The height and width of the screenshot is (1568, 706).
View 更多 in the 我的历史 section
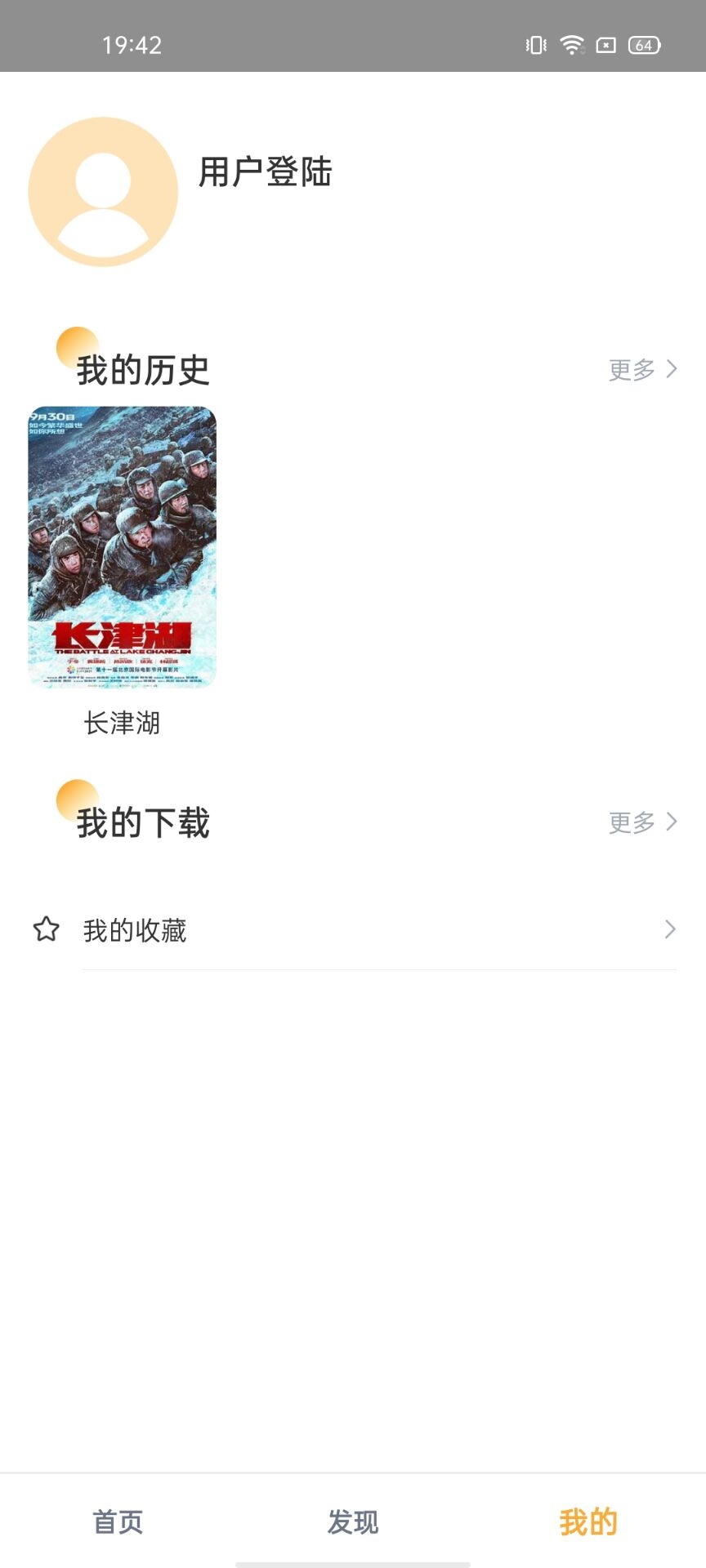click(x=643, y=369)
